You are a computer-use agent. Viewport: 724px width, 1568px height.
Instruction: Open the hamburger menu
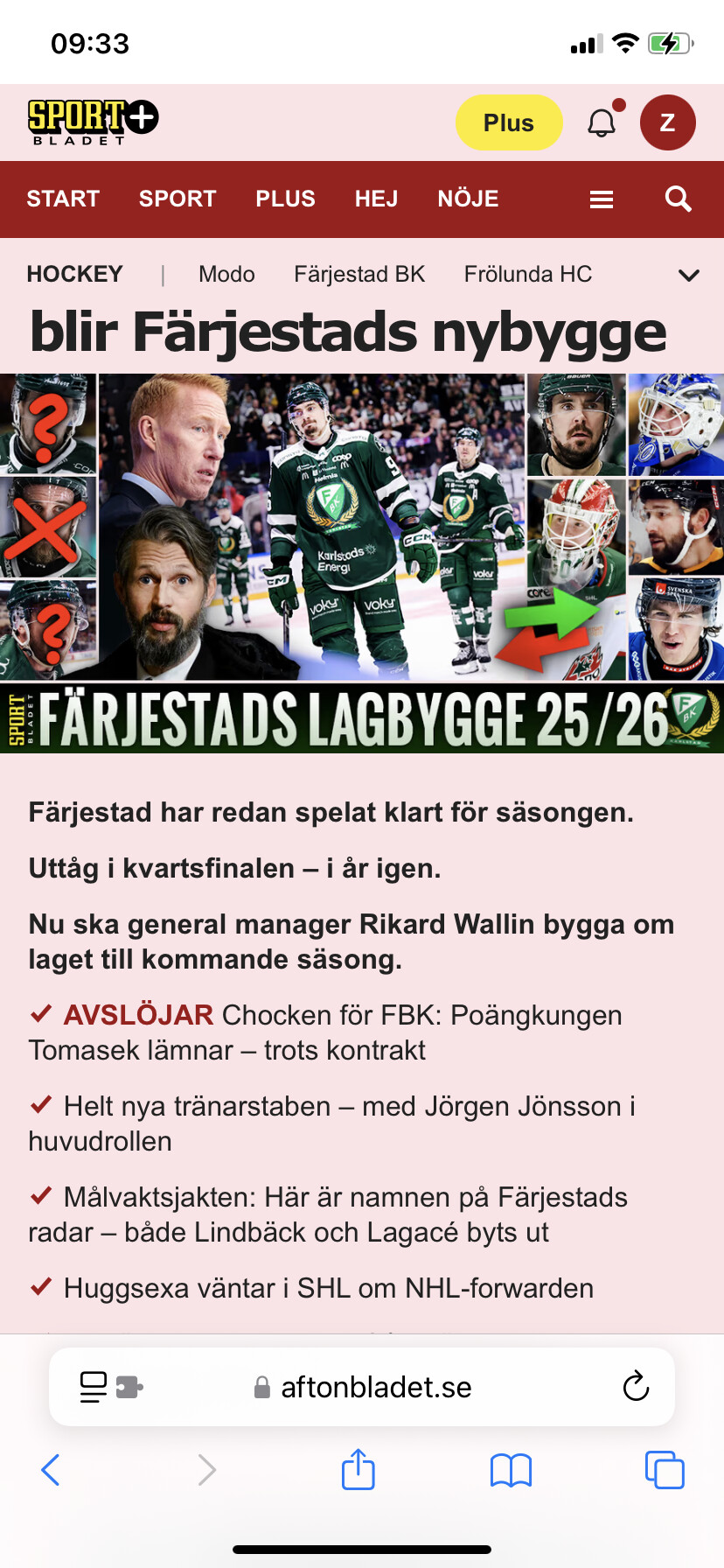(x=602, y=199)
